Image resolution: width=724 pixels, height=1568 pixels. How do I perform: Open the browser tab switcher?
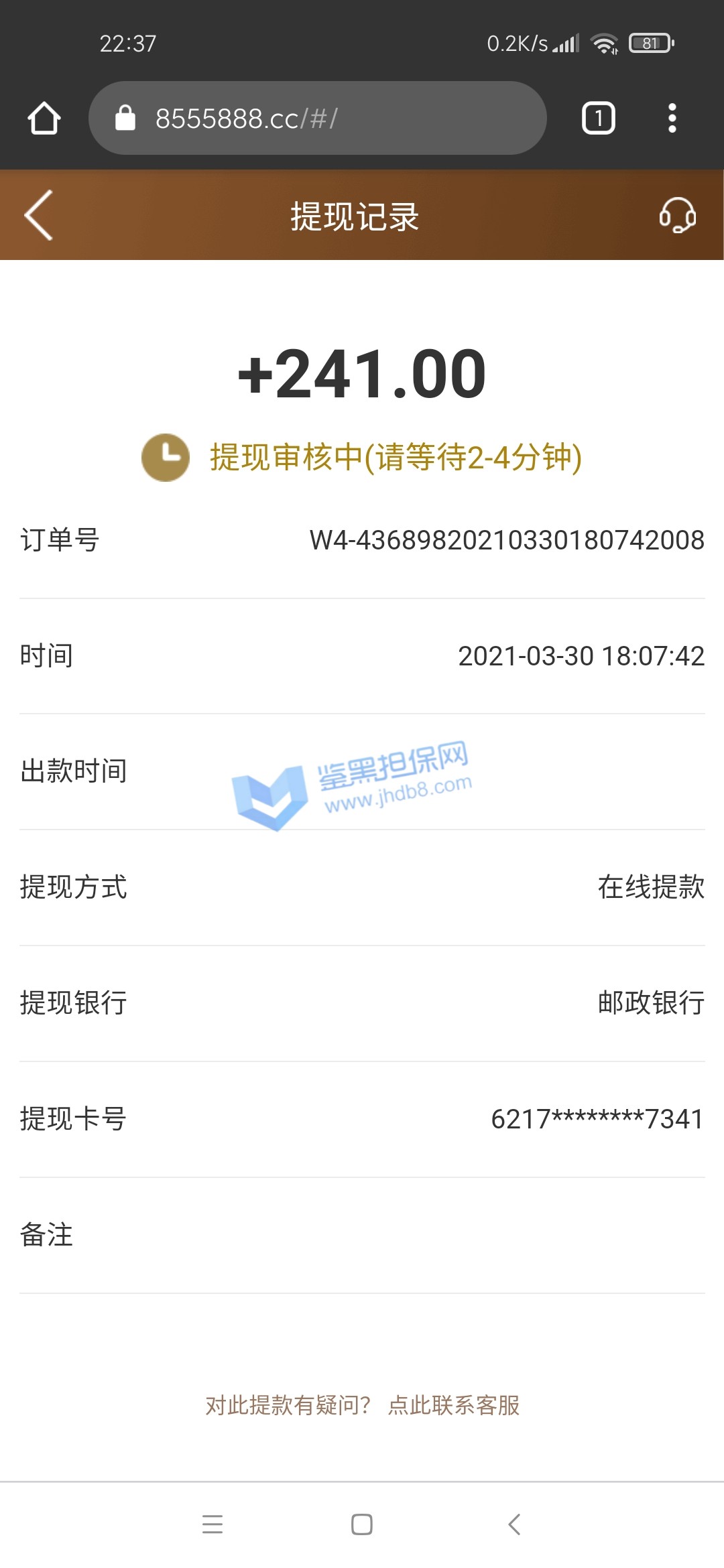pyautogui.click(x=598, y=119)
